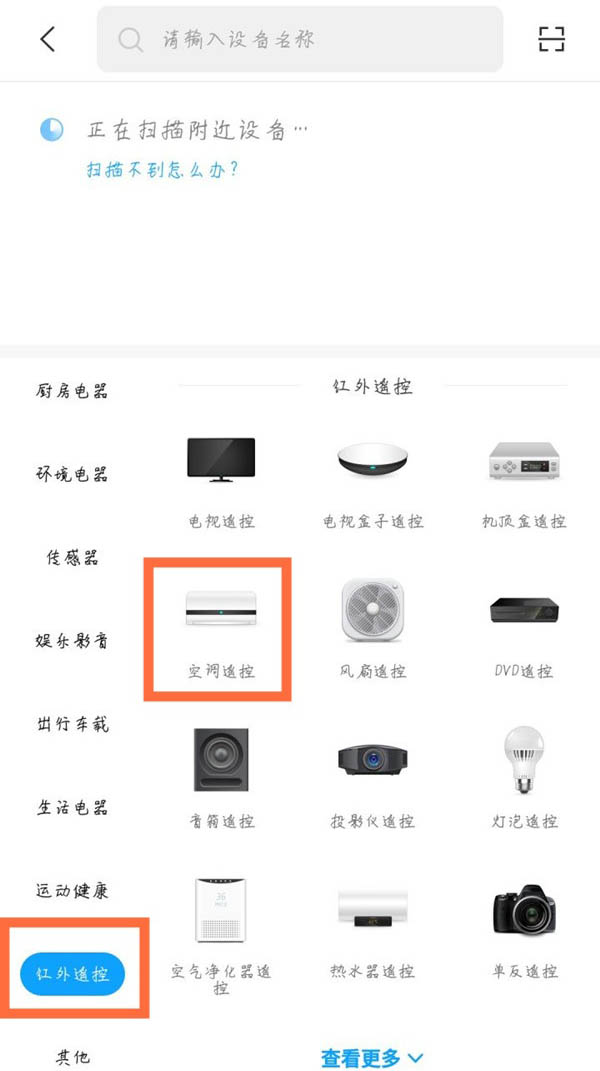The width and height of the screenshot is (600, 1071).
Task: Open the 出行车载 category
Action: (x=72, y=723)
